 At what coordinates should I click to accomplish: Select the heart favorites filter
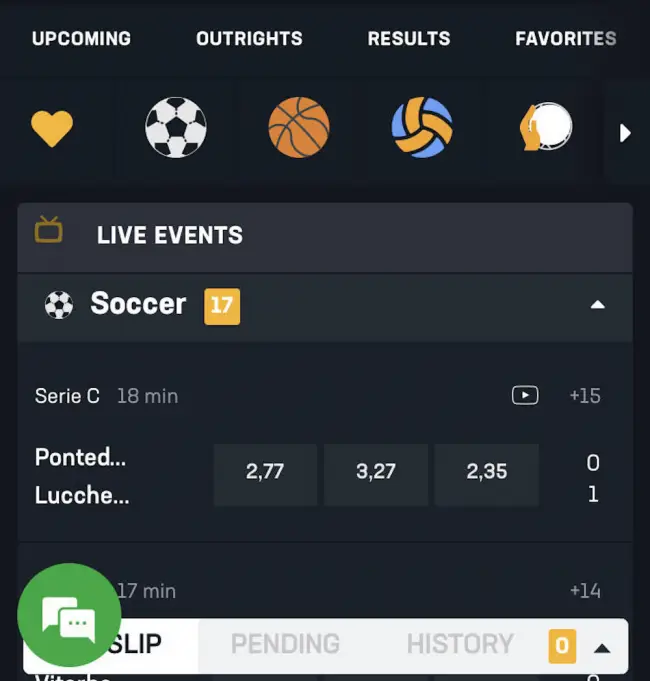tap(52, 129)
